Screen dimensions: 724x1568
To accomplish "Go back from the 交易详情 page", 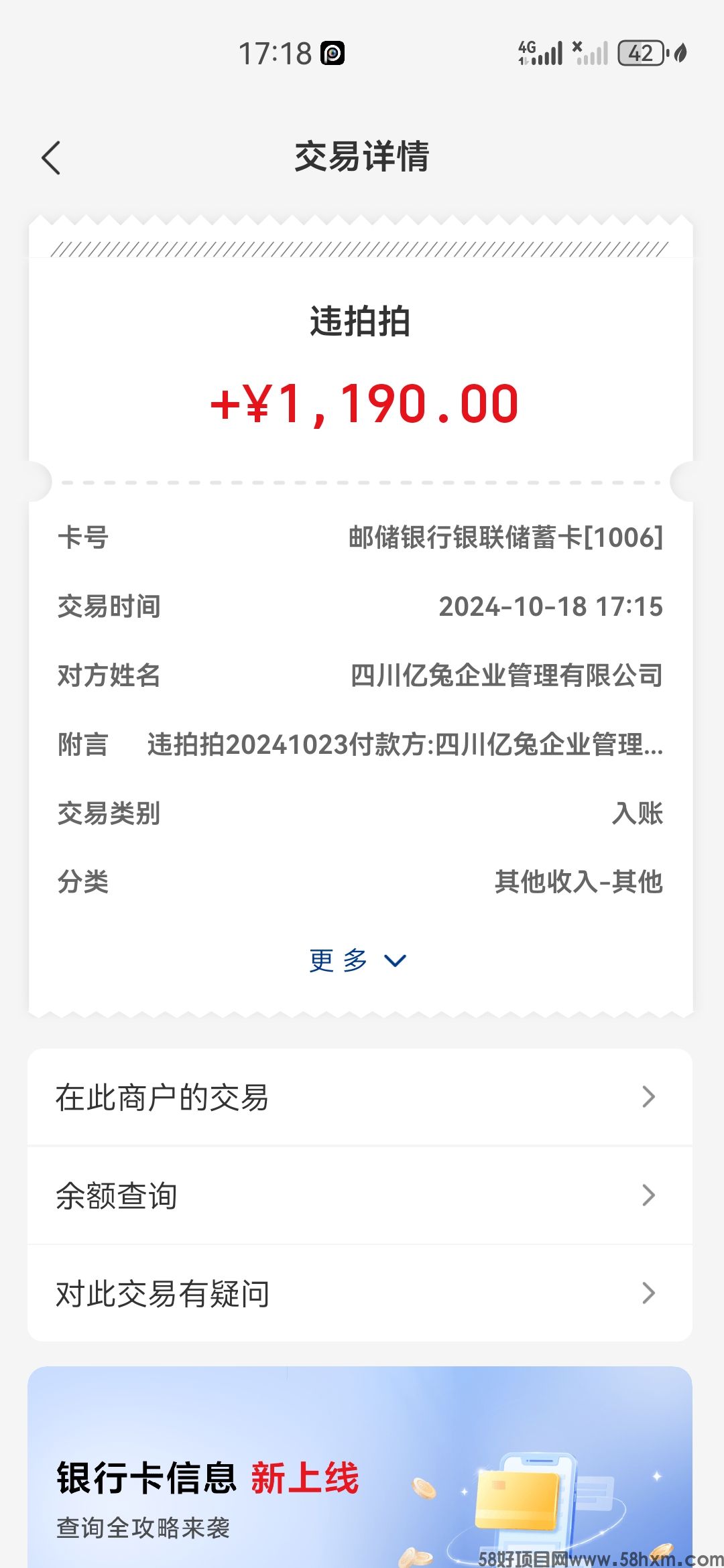I will point(51,158).
